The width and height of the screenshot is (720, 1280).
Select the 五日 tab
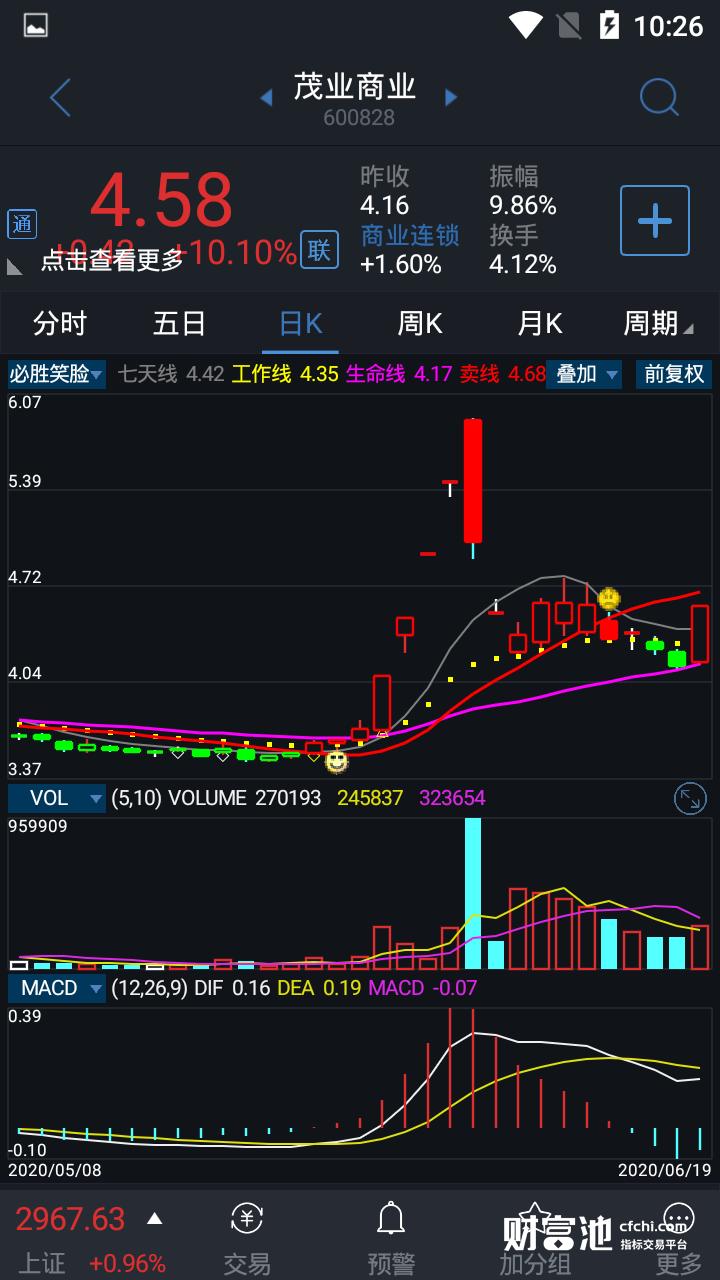(x=180, y=324)
